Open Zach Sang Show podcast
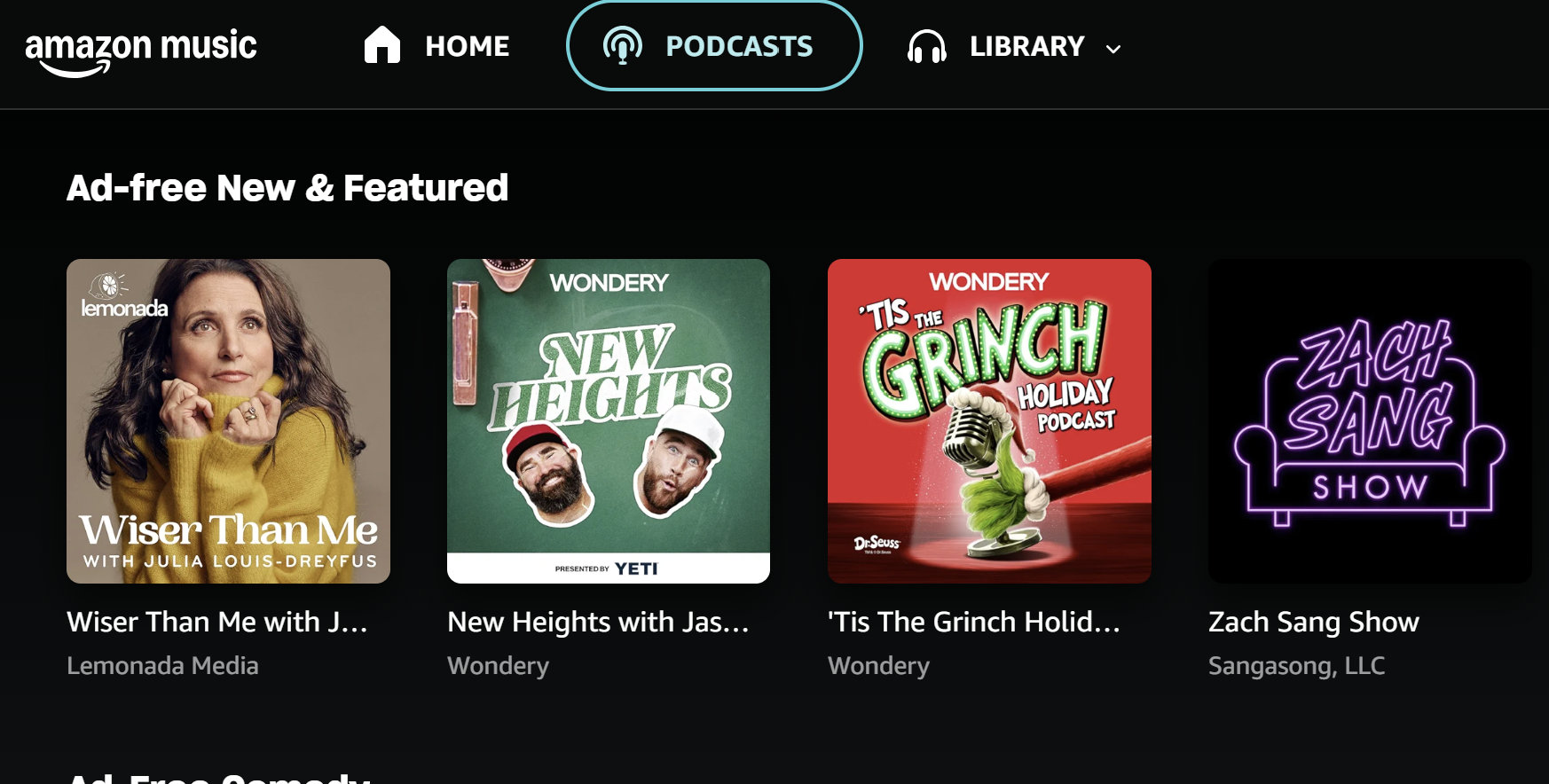 (x=1369, y=421)
